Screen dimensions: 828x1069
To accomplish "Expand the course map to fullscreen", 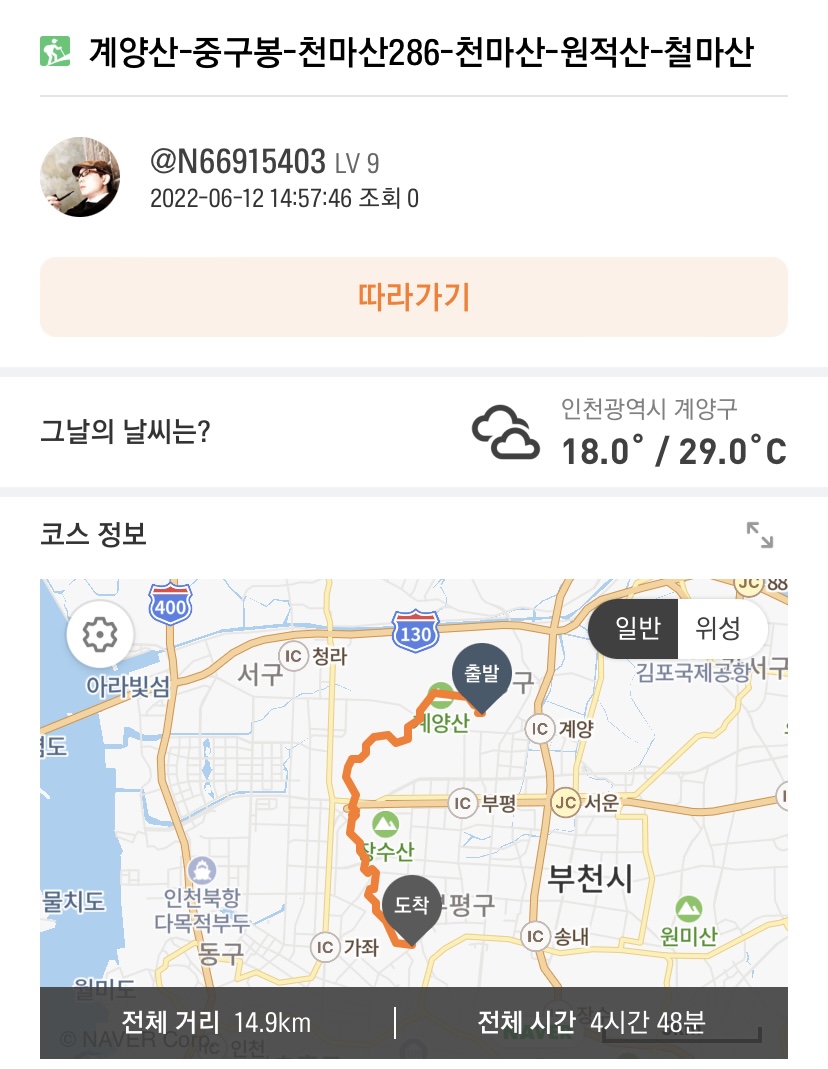I will tap(760, 535).
